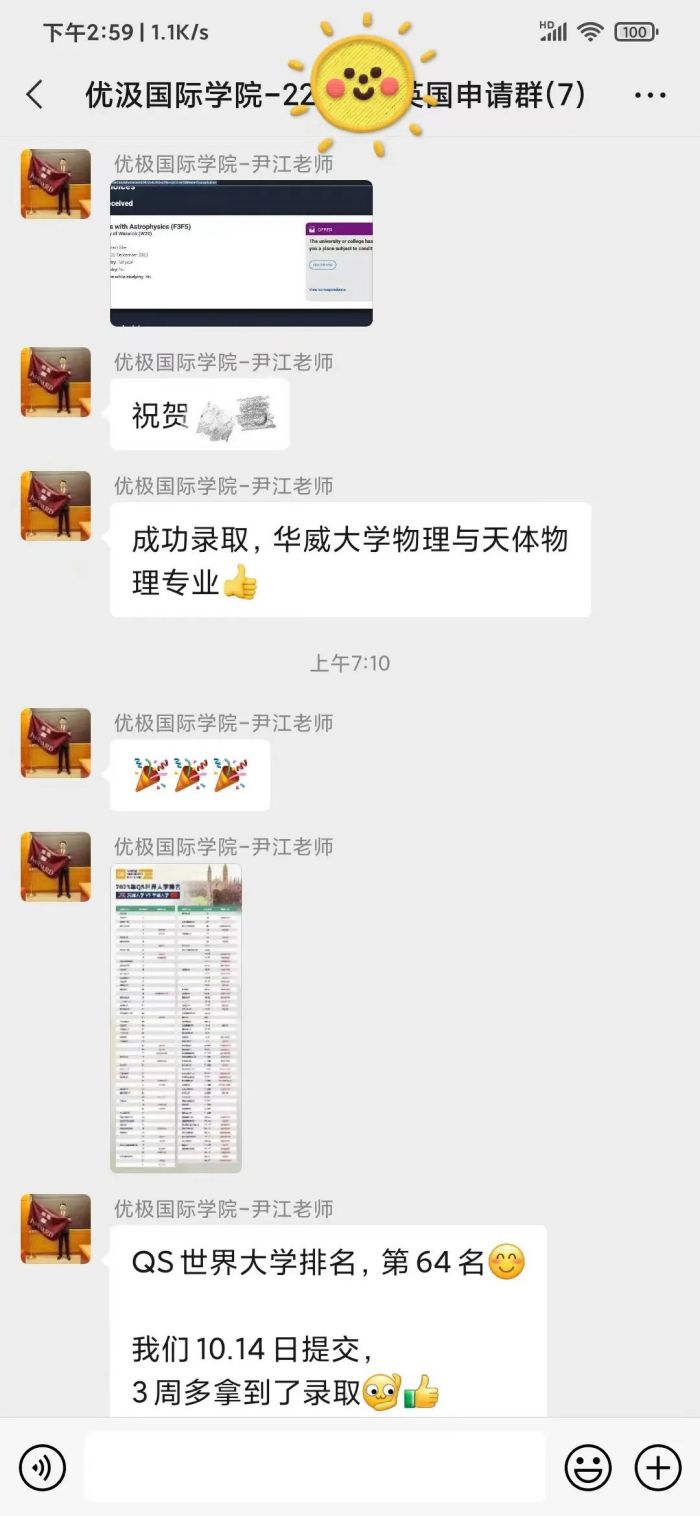Open the plus attachment menu
Screen dimensions: 700x1516
(657, 1467)
